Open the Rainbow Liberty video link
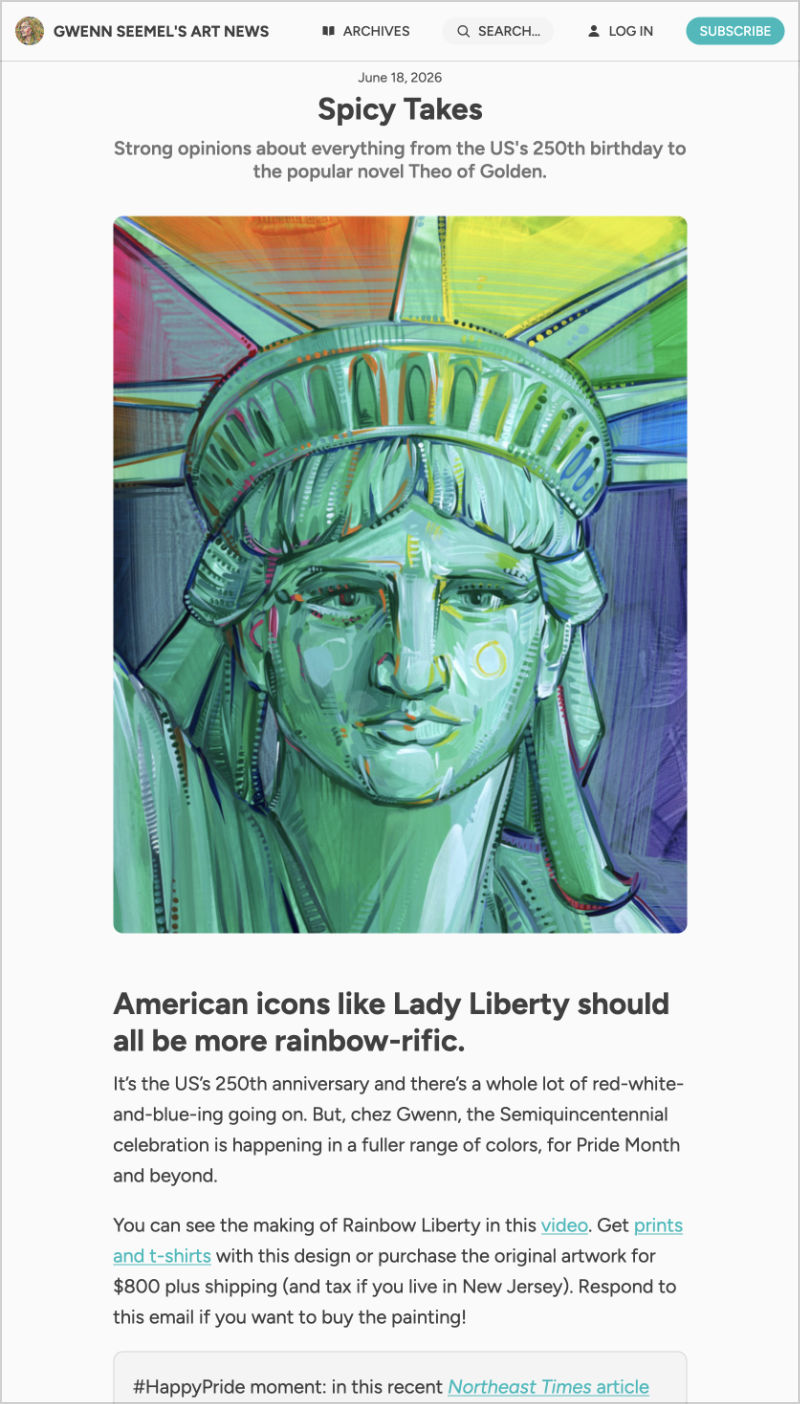Viewport: 800px width, 1404px height. (x=565, y=1225)
